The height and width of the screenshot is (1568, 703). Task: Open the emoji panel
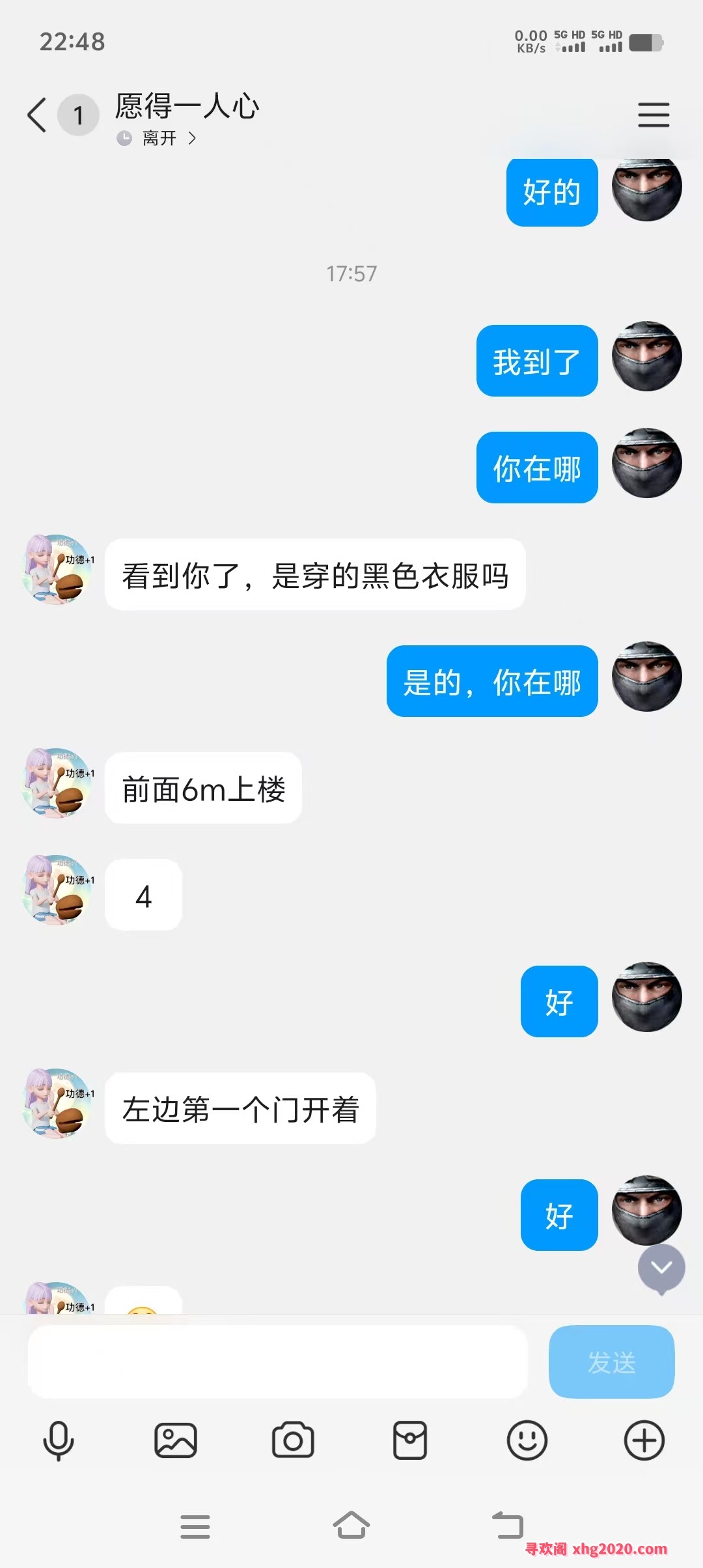(x=527, y=1440)
